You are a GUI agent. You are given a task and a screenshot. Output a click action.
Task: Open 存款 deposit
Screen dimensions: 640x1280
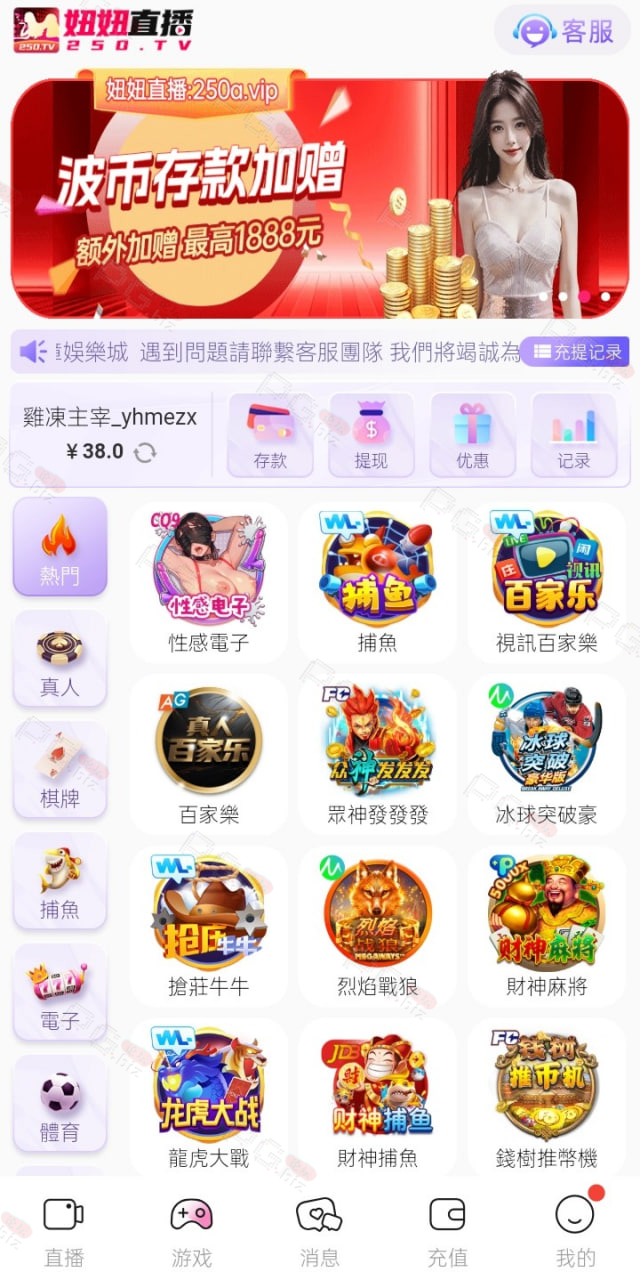(270, 434)
